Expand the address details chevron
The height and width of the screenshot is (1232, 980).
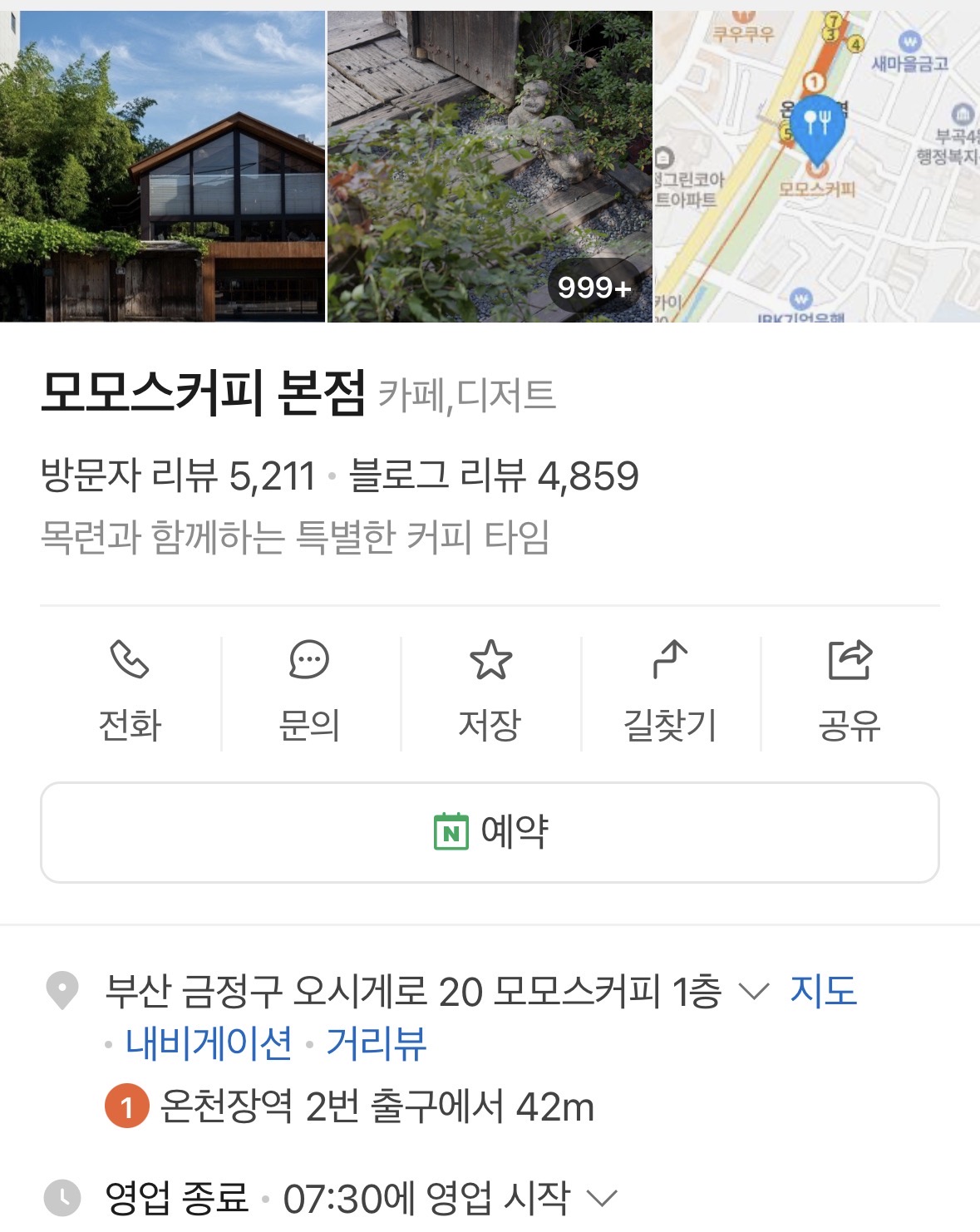(754, 991)
